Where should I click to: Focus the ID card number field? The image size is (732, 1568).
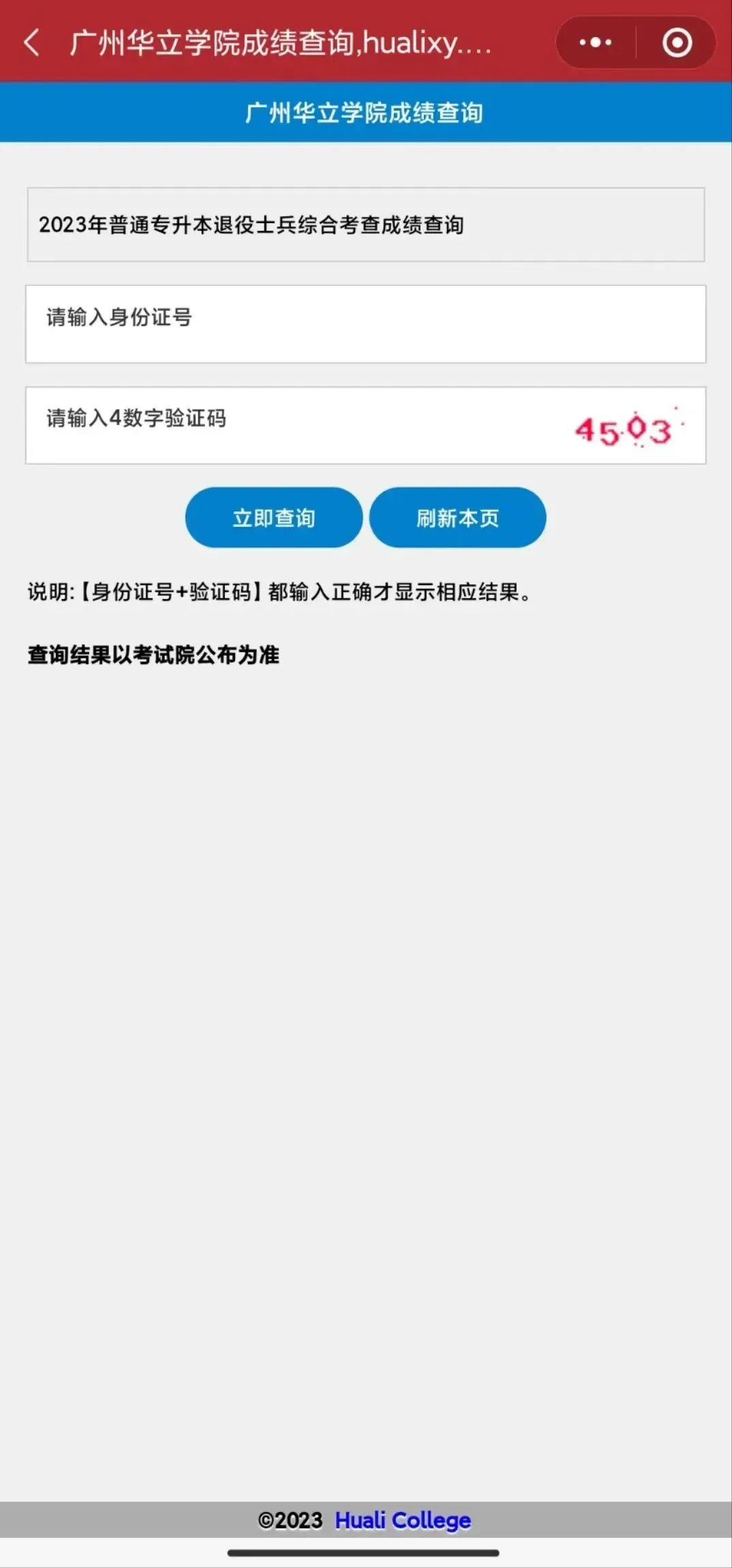click(x=365, y=324)
